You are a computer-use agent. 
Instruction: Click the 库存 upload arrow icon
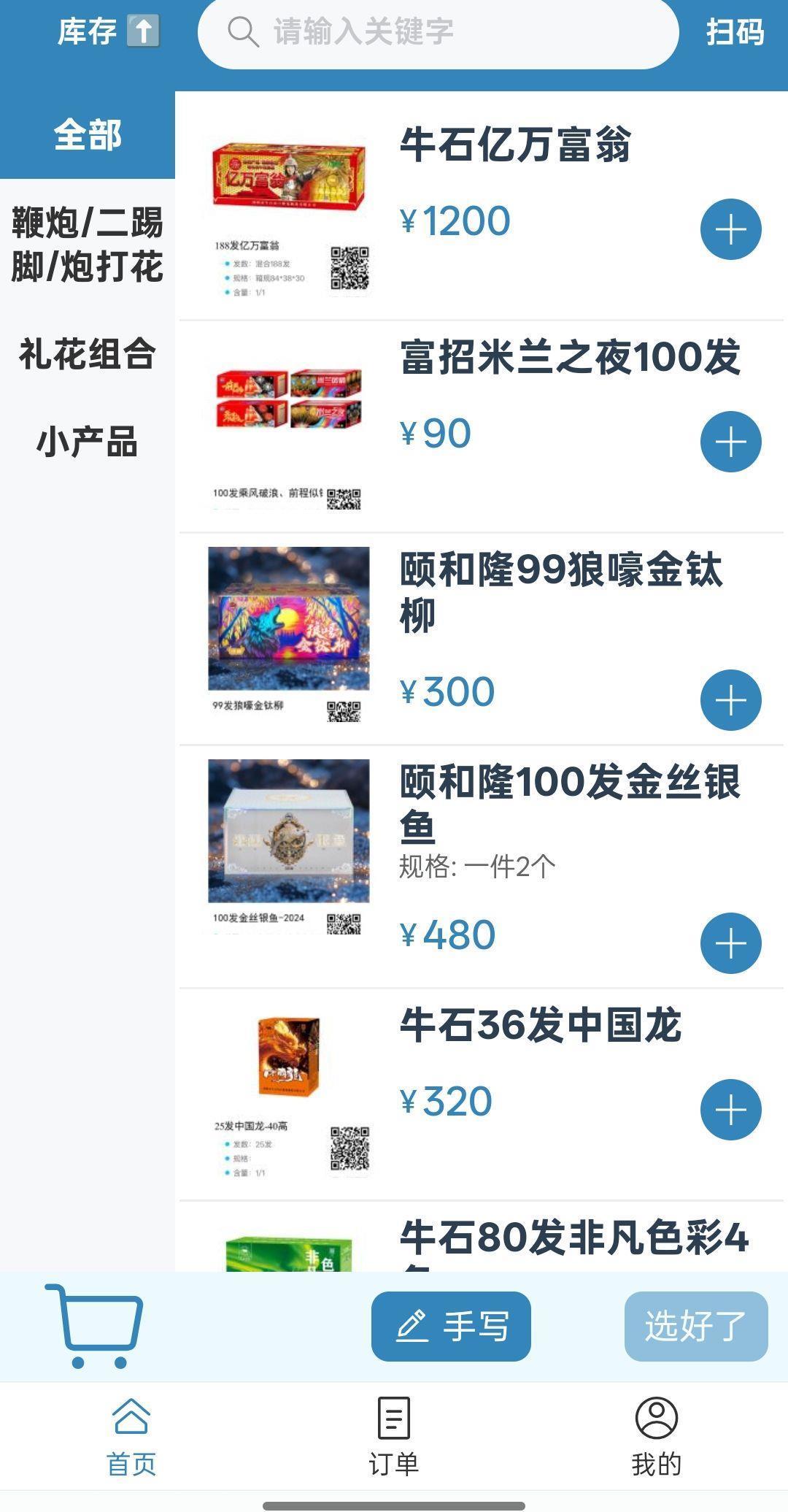click(x=143, y=31)
